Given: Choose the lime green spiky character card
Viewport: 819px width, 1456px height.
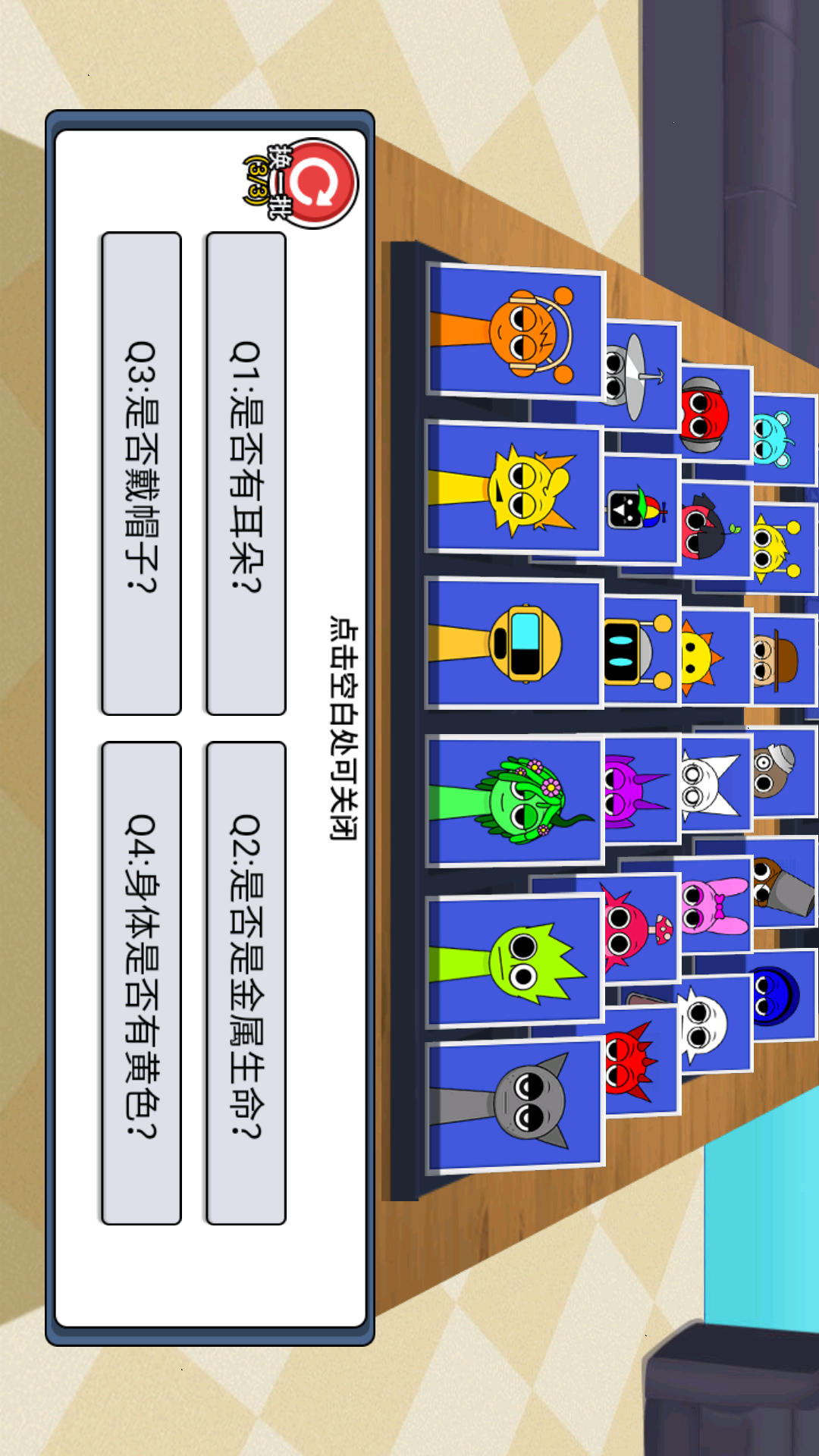Looking at the screenshot, I should (516, 961).
